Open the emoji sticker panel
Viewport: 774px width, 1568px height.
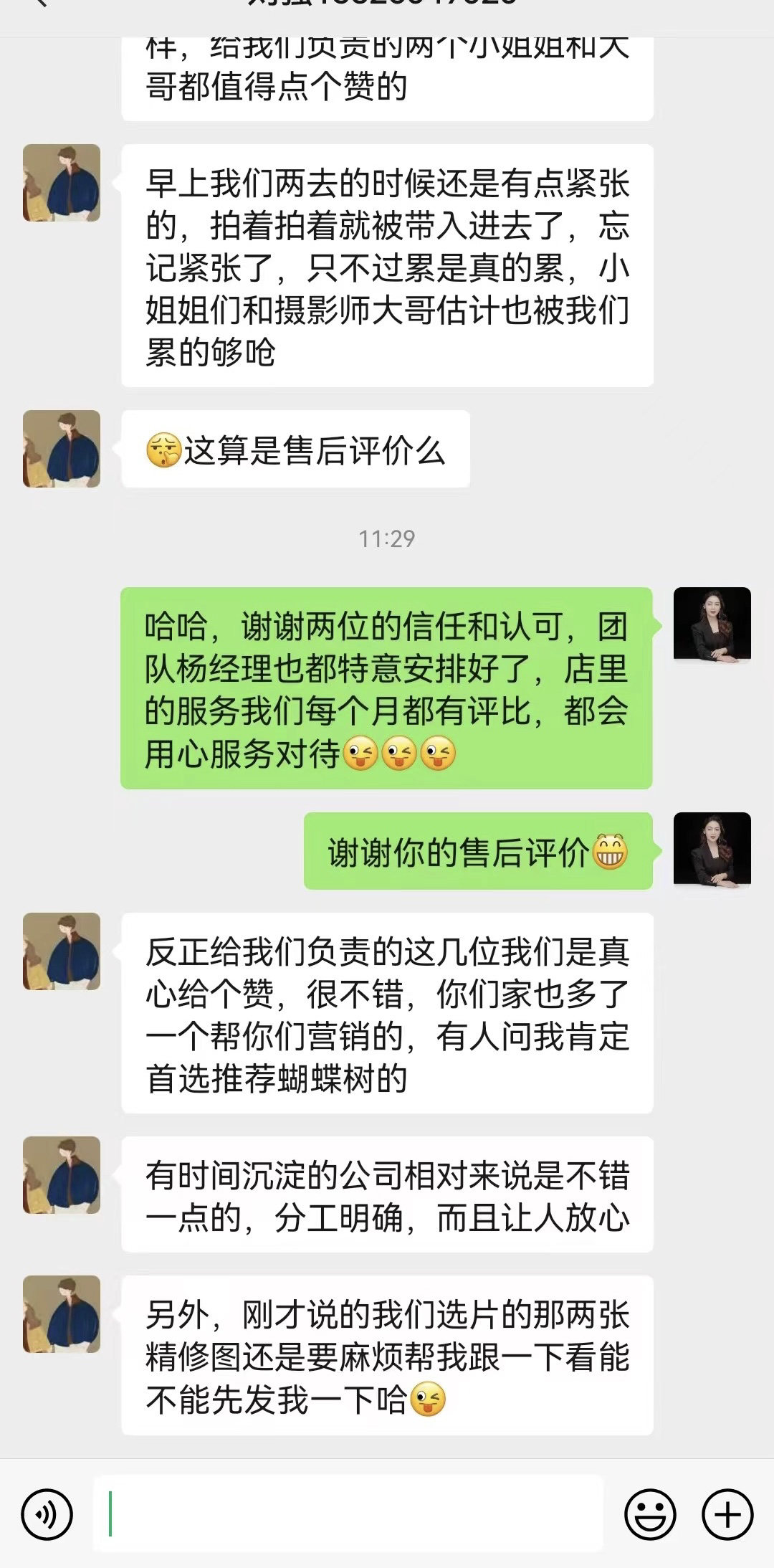pos(650,1515)
